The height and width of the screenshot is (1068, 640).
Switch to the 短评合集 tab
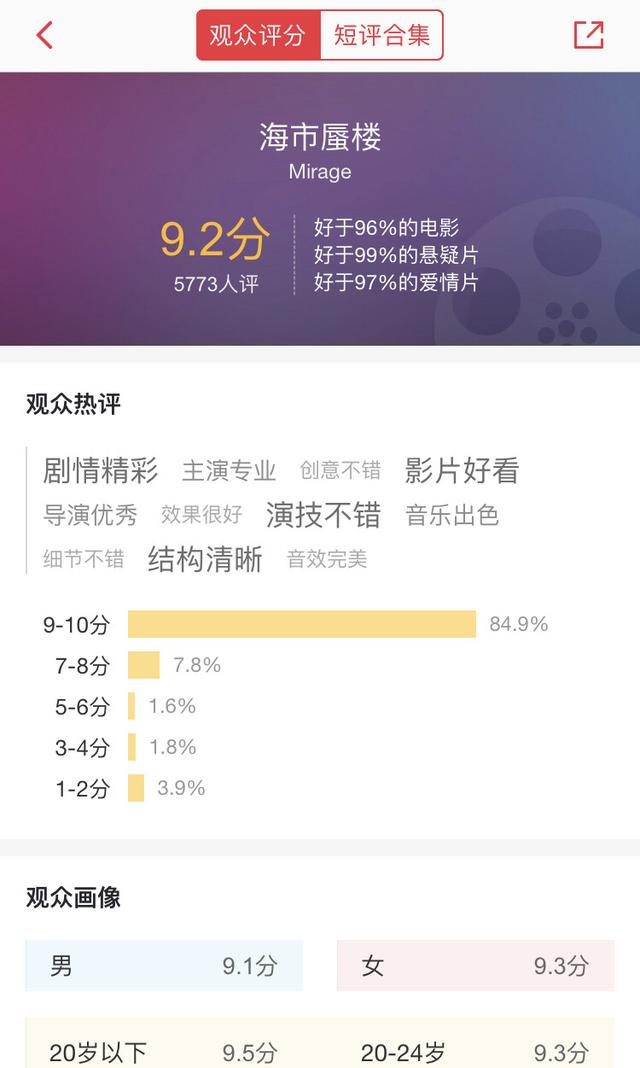coord(381,35)
